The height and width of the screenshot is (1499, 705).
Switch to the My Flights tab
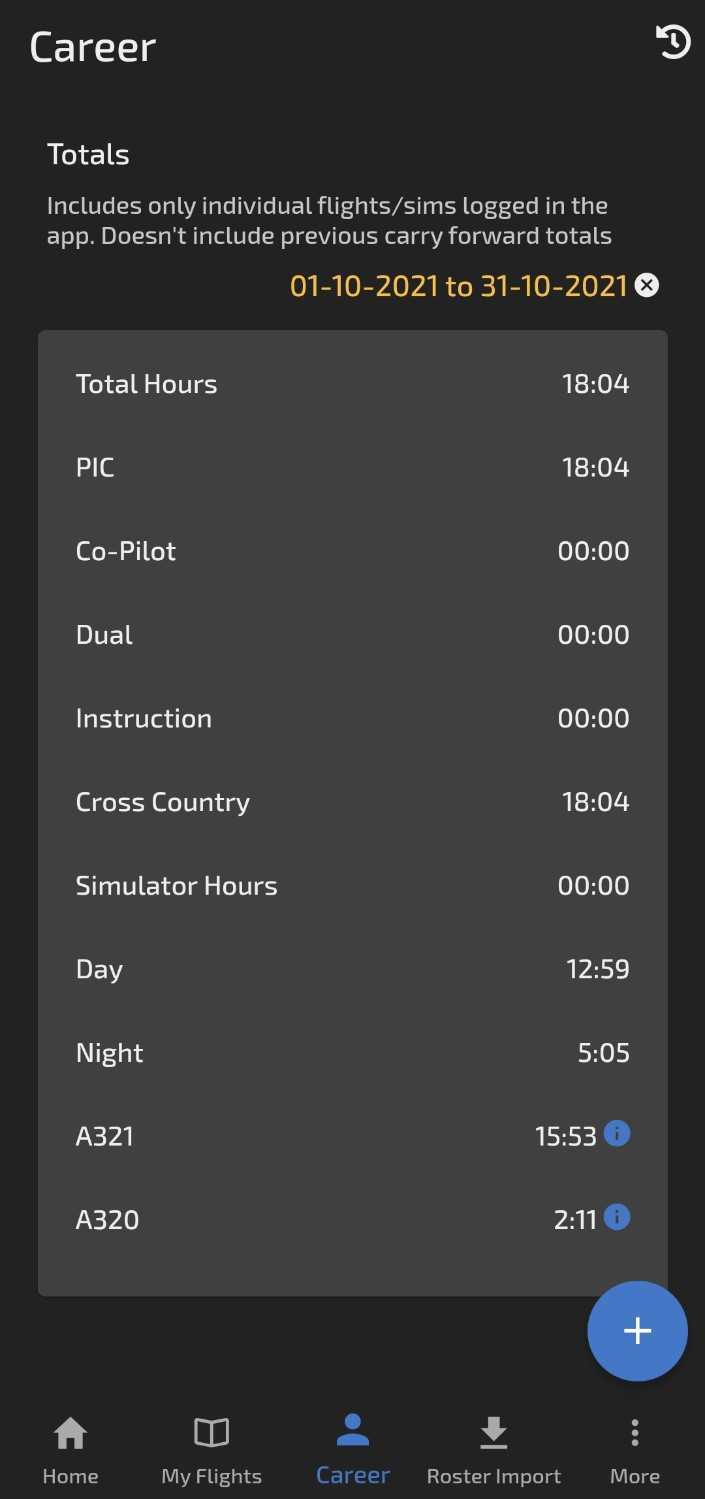(211, 1451)
